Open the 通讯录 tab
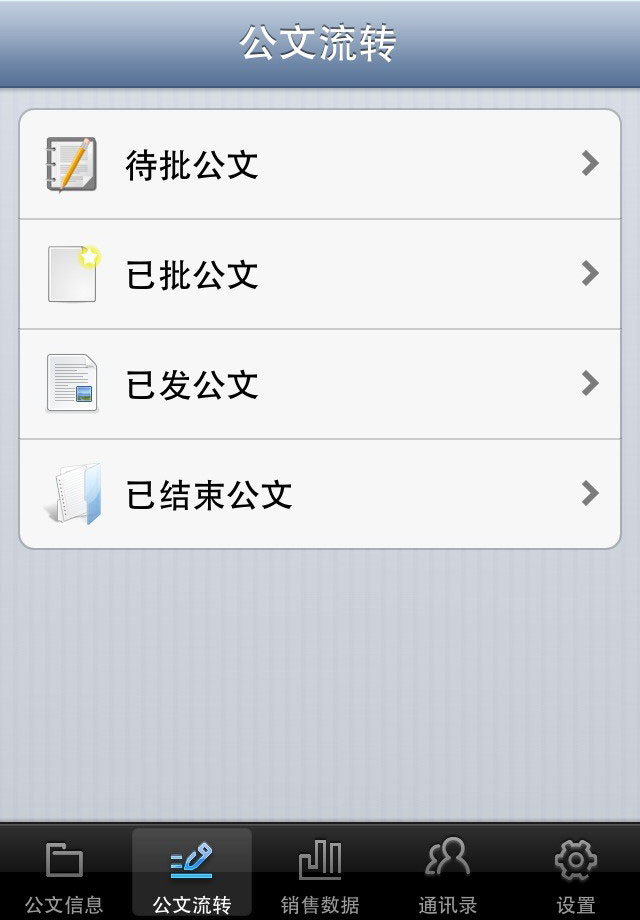This screenshot has height=920, width=640. click(x=448, y=875)
